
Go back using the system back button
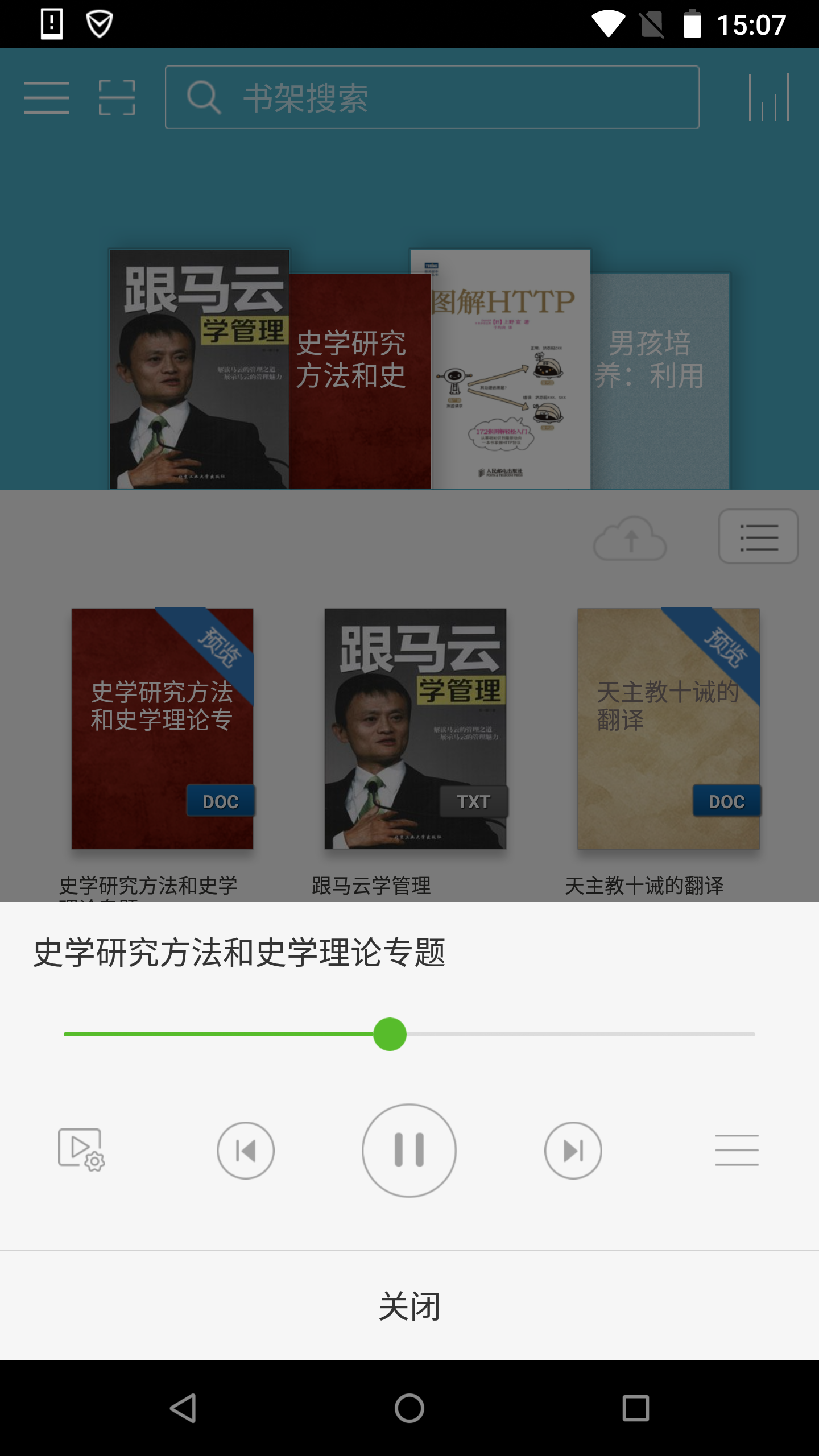pyautogui.click(x=183, y=1408)
